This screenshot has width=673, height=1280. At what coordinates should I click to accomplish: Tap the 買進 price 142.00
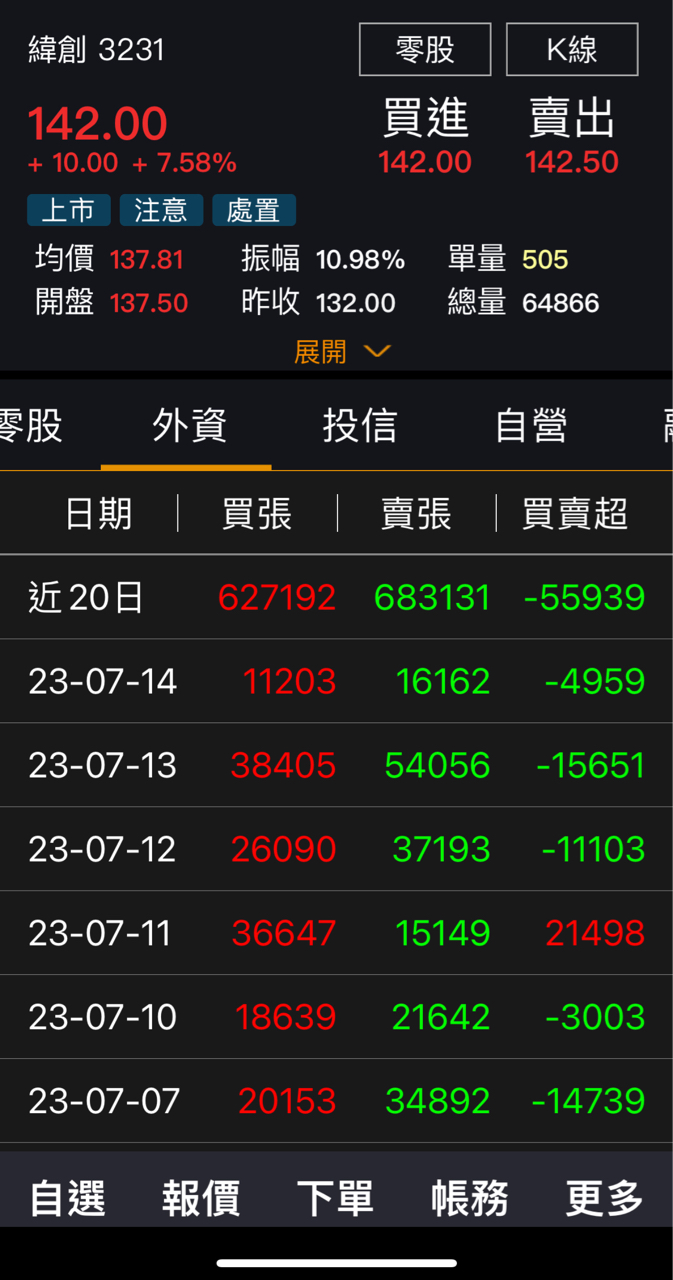(425, 162)
